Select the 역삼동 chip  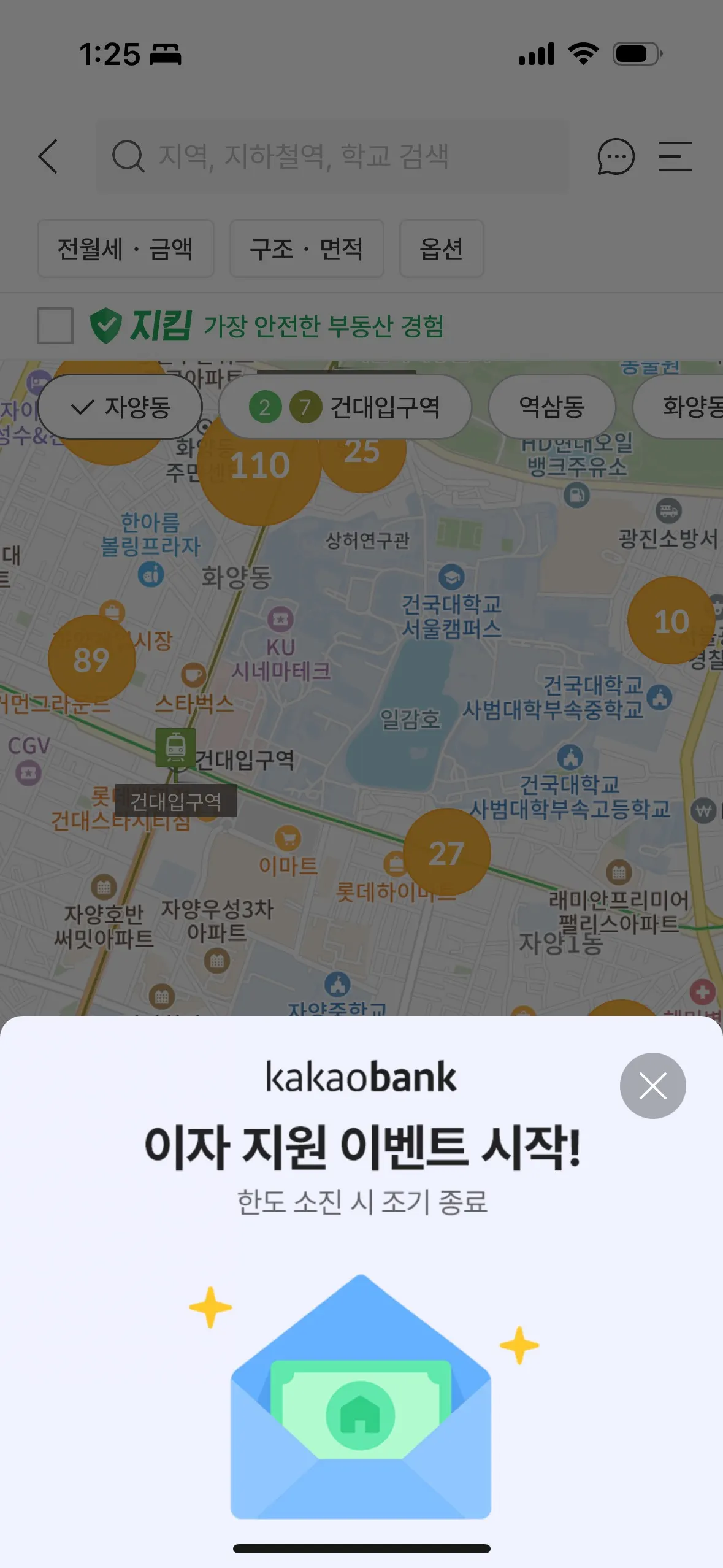pos(551,407)
